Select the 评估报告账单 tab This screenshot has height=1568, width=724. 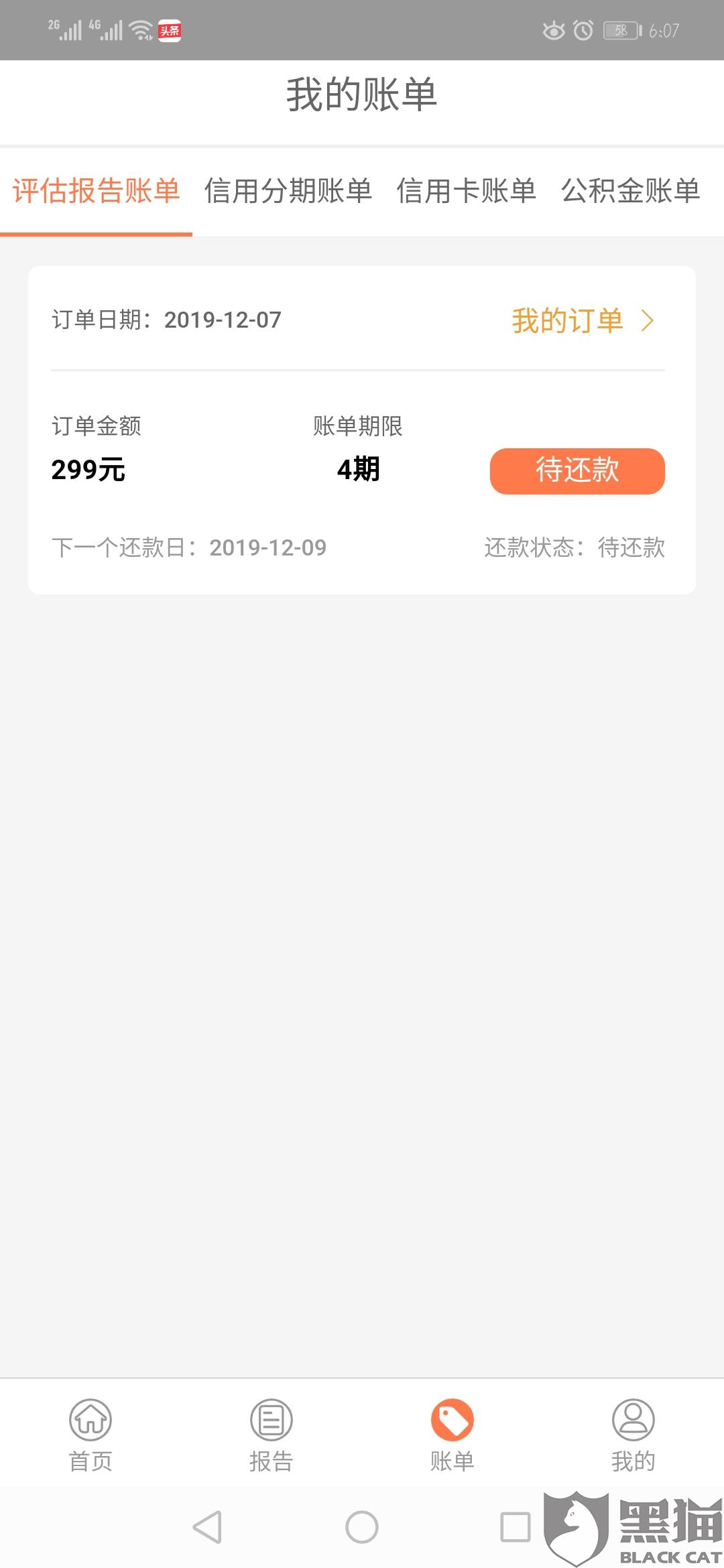[x=96, y=191]
